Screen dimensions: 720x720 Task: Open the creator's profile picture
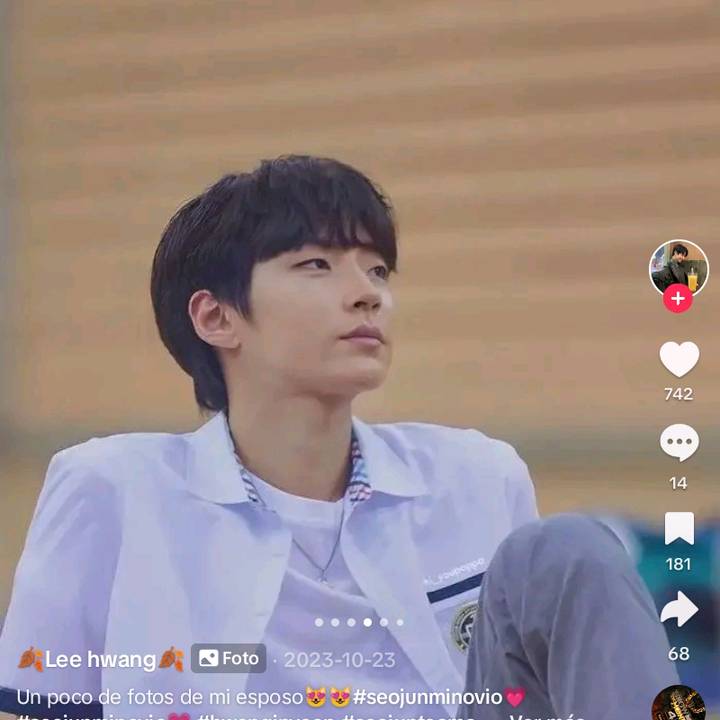click(x=678, y=266)
